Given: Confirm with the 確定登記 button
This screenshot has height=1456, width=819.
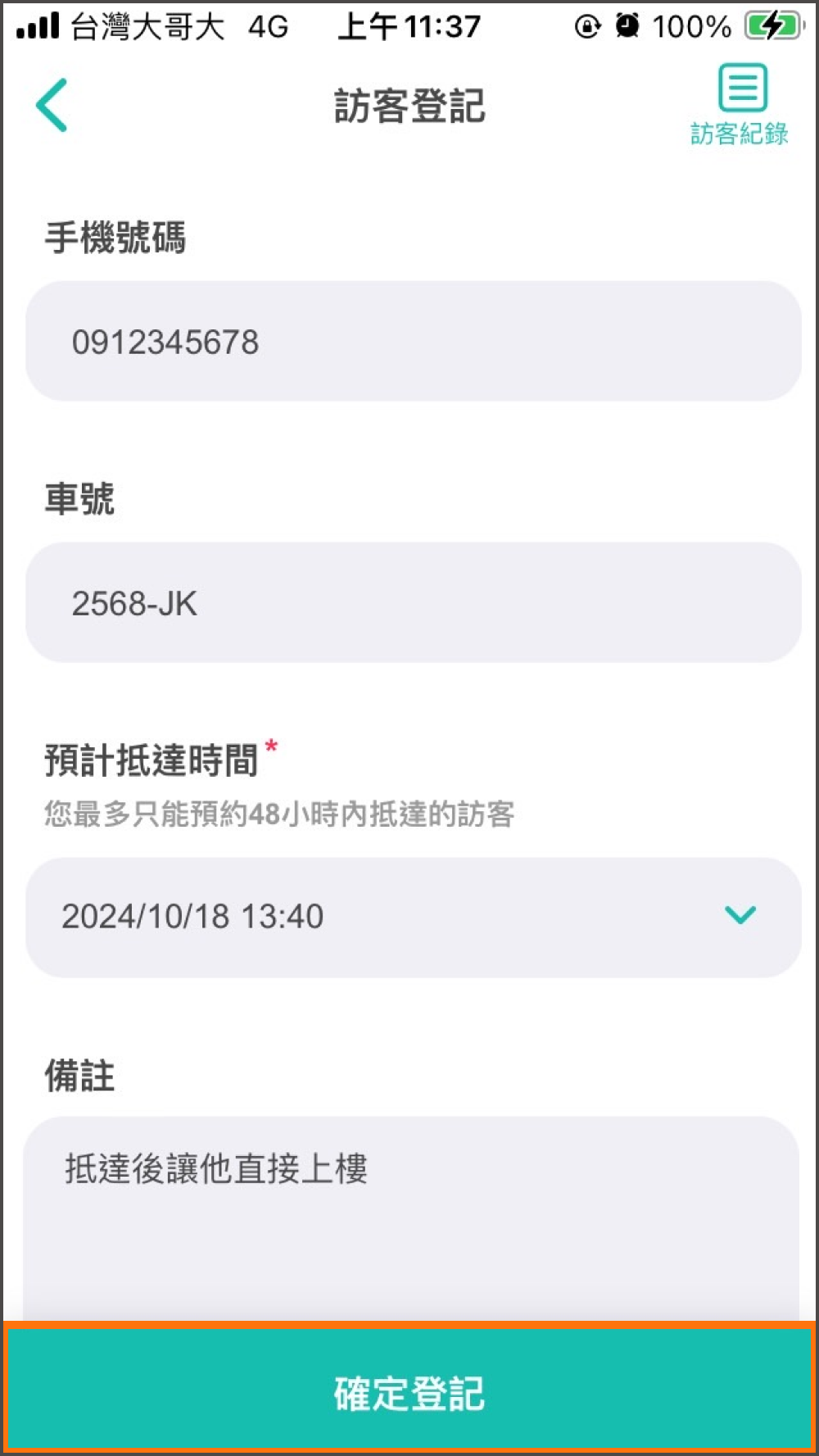Looking at the screenshot, I should 409,1390.
